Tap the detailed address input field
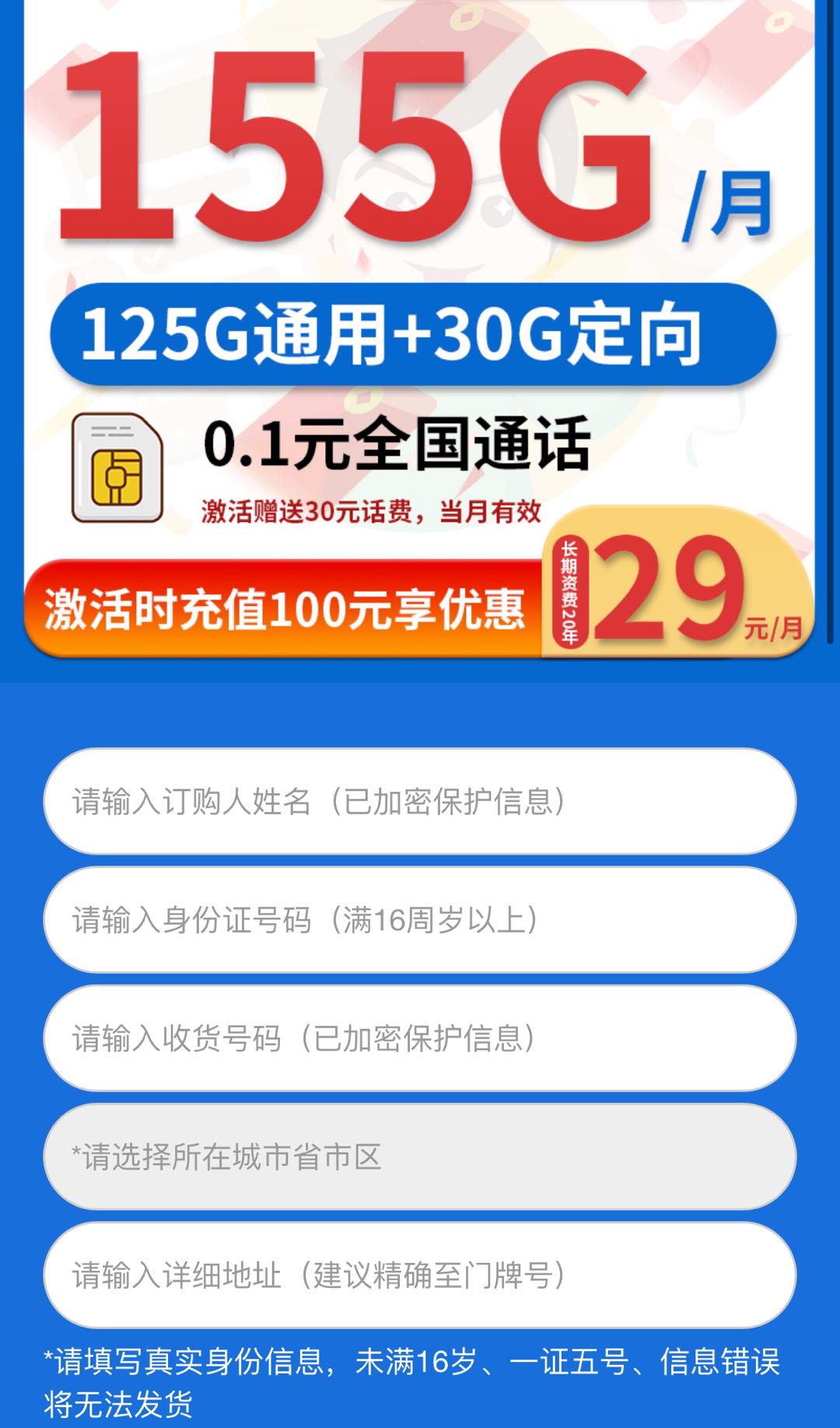The width and height of the screenshot is (840, 1428). 420,1275
